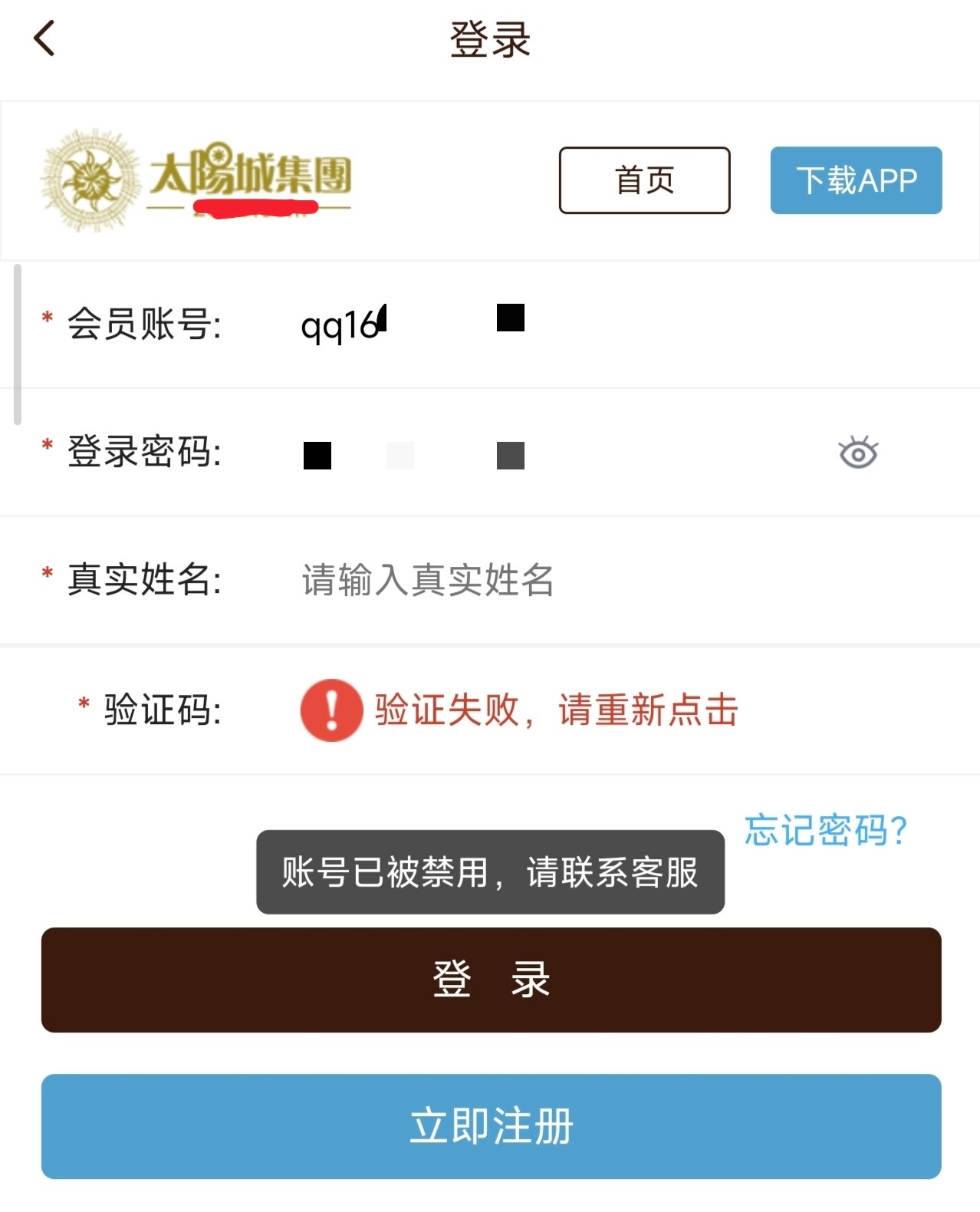Tap the 下载APP download button
The image size is (980, 1212).
click(x=856, y=180)
